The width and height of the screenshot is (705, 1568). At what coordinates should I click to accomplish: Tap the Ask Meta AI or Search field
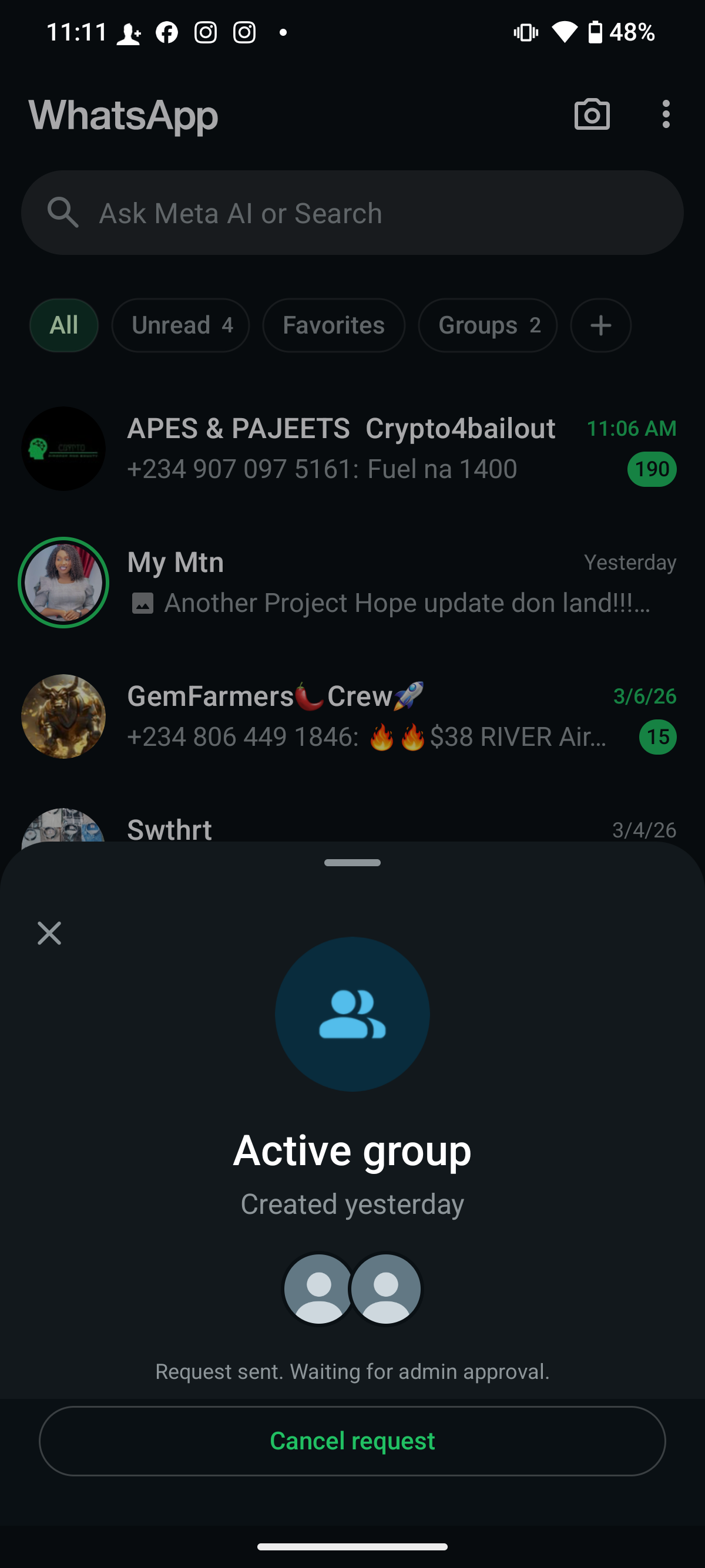click(352, 213)
